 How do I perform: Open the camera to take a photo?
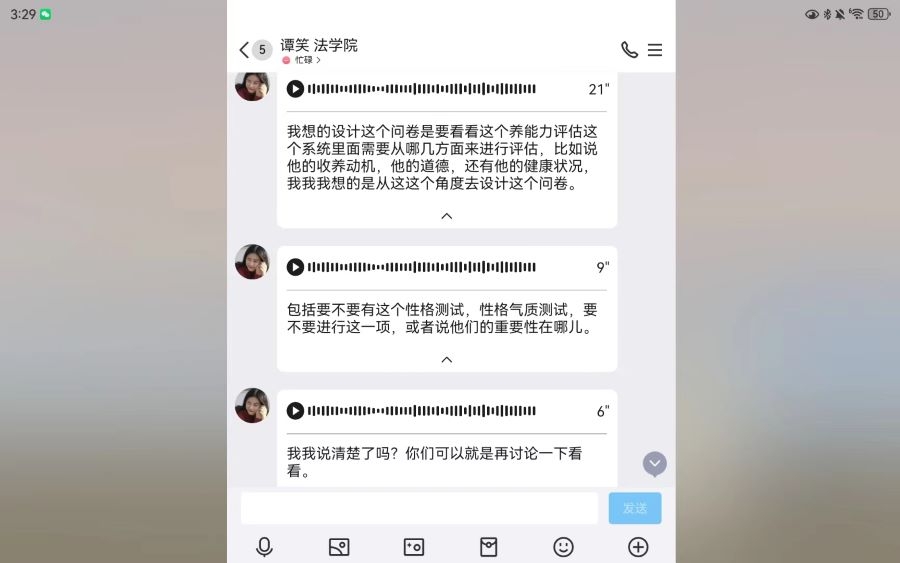[414, 547]
